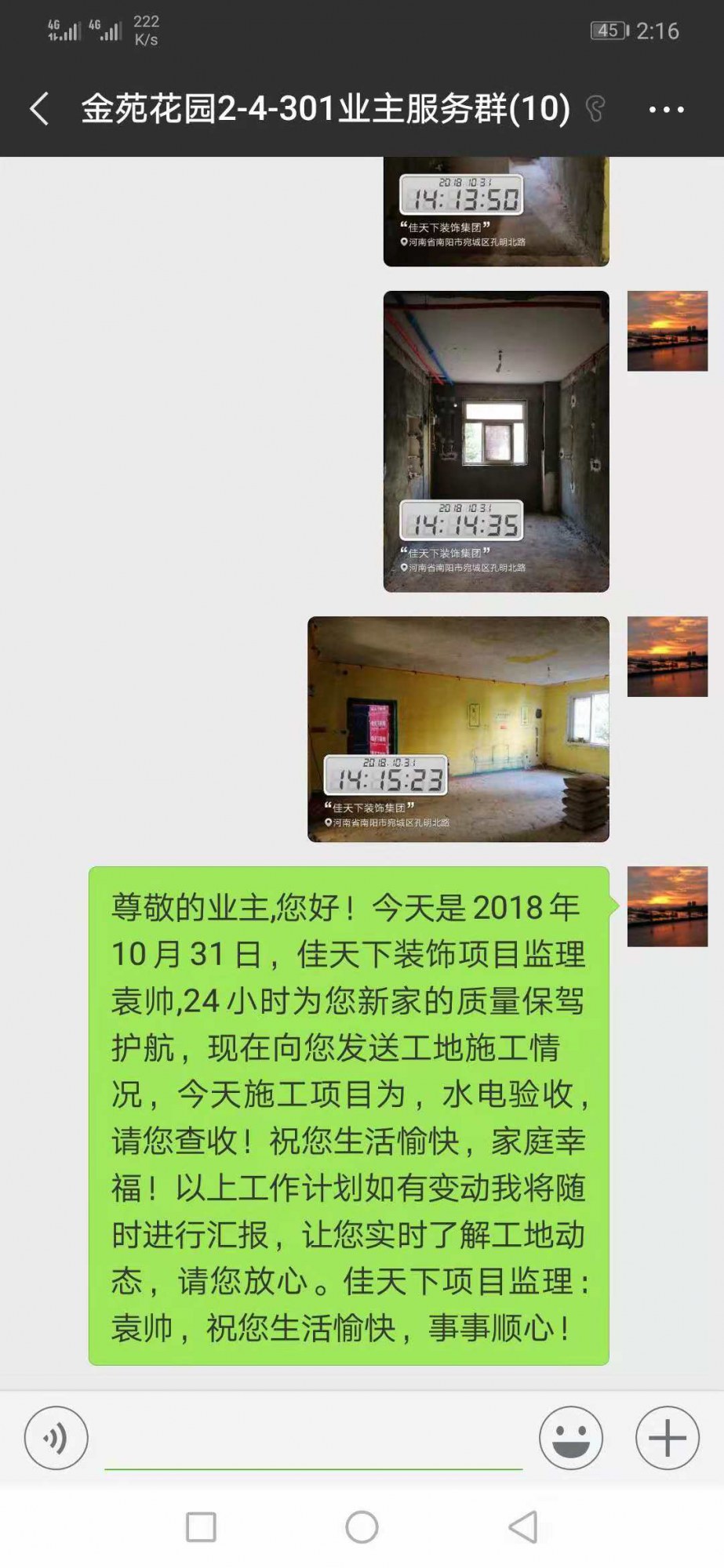The width and height of the screenshot is (724, 1568).
Task: Enlarge the photo timestamped 14:15:23
Action: point(458,729)
